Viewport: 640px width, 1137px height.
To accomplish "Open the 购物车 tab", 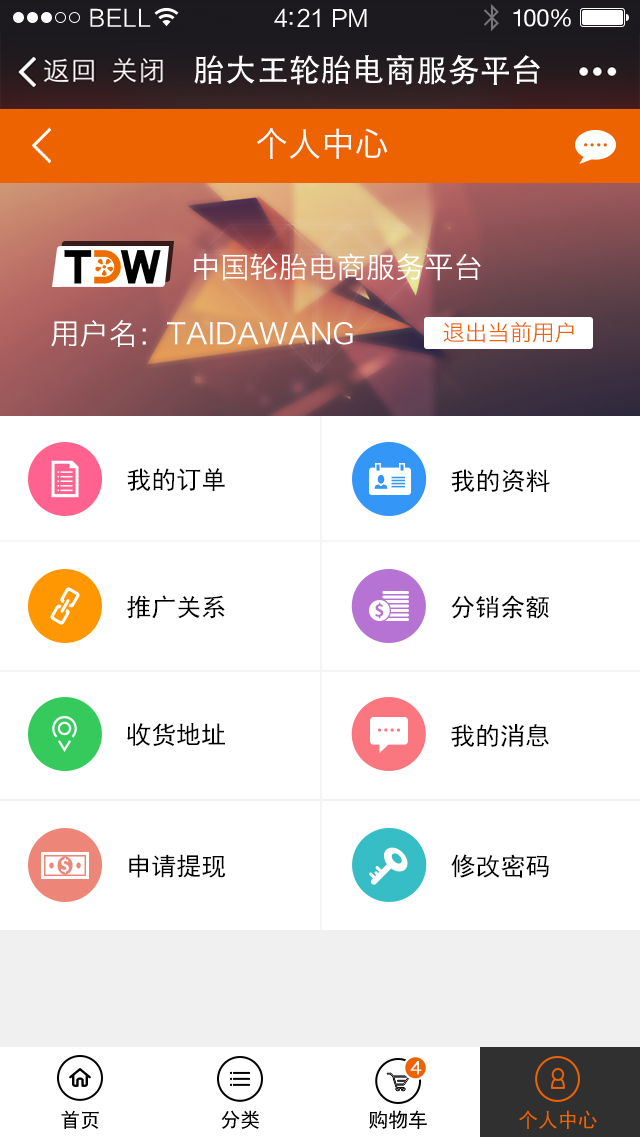I will [399, 1092].
